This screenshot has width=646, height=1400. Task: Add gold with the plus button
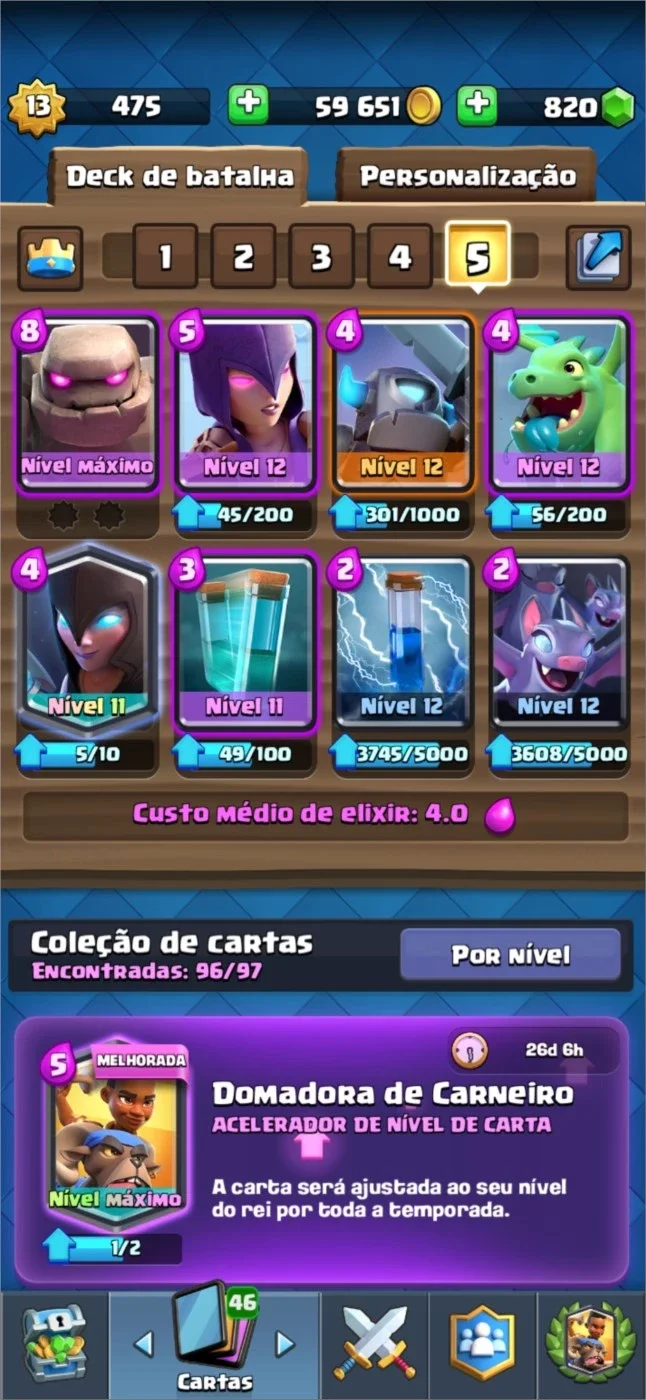pos(248,106)
